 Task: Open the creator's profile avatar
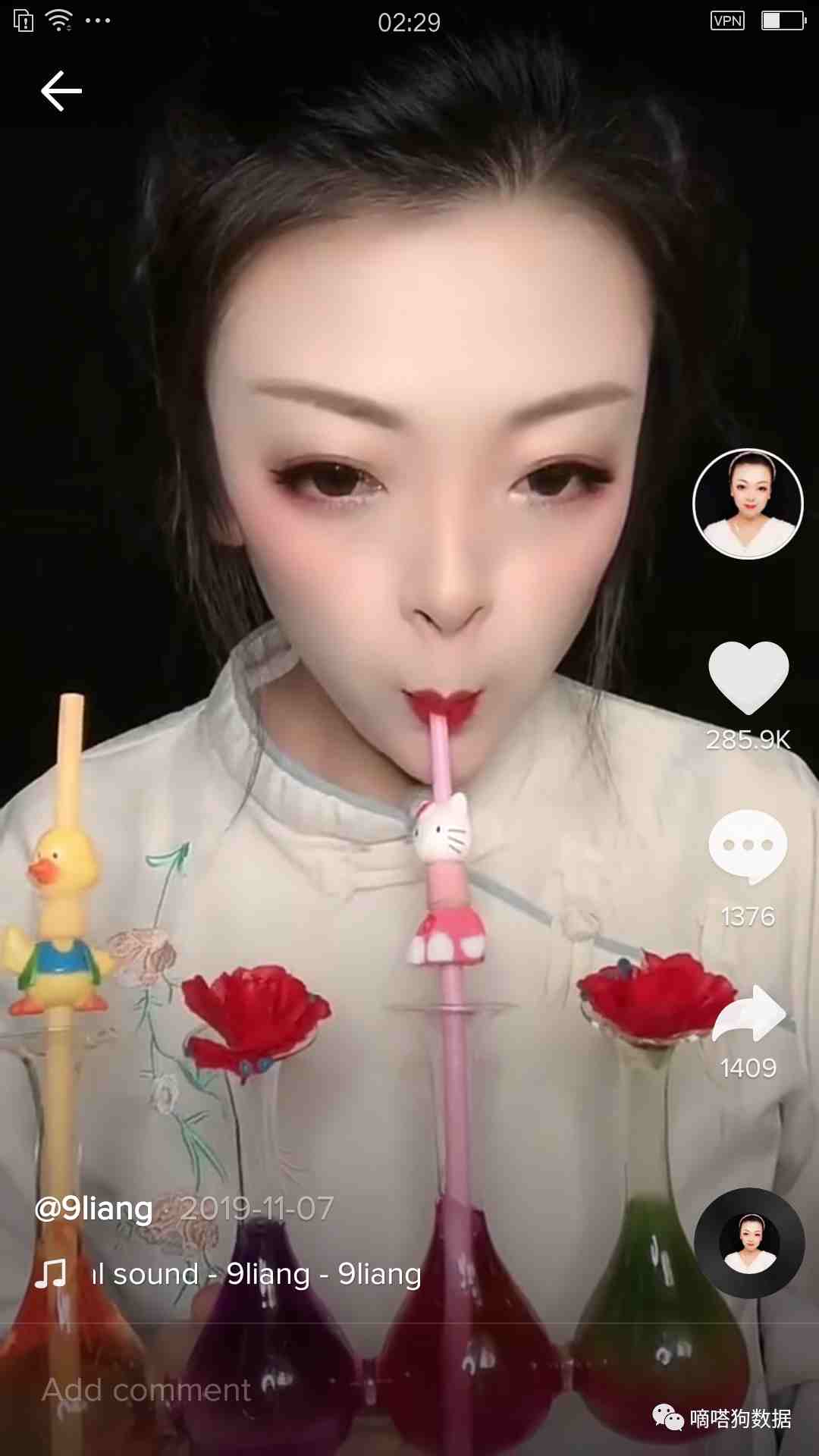pyautogui.click(x=748, y=504)
